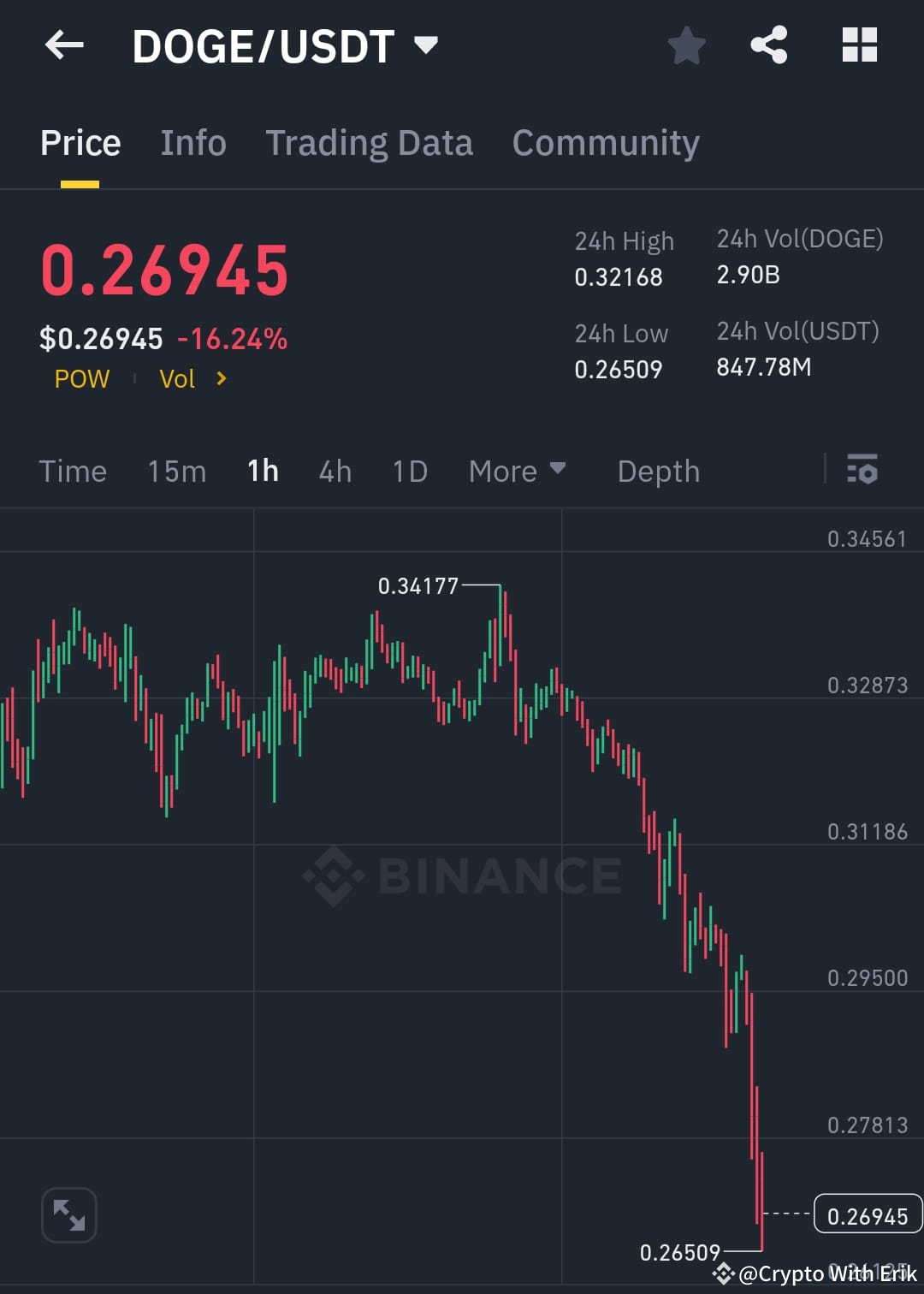Go back using the back arrow
The height and width of the screenshot is (1294, 924).
point(64,46)
